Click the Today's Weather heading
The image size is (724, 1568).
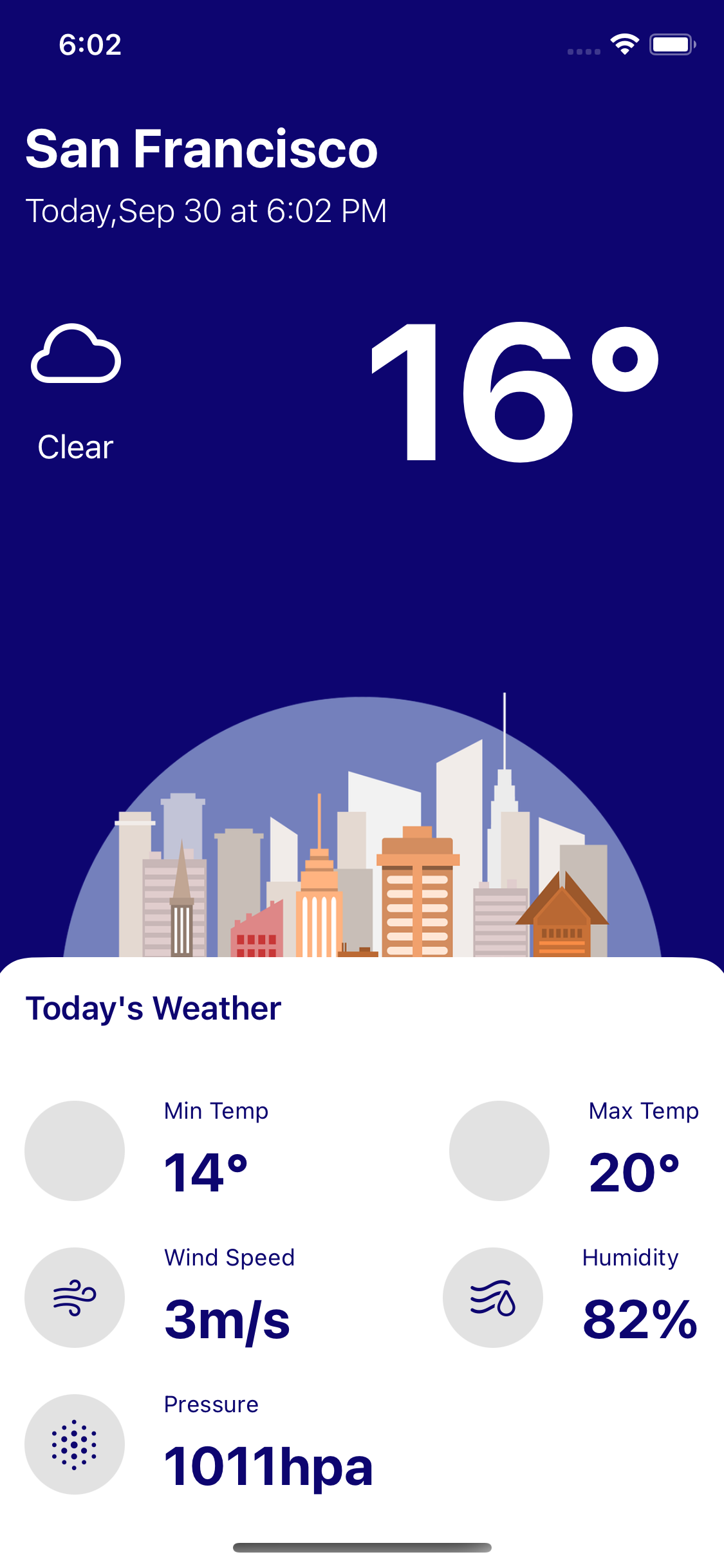click(x=153, y=1009)
